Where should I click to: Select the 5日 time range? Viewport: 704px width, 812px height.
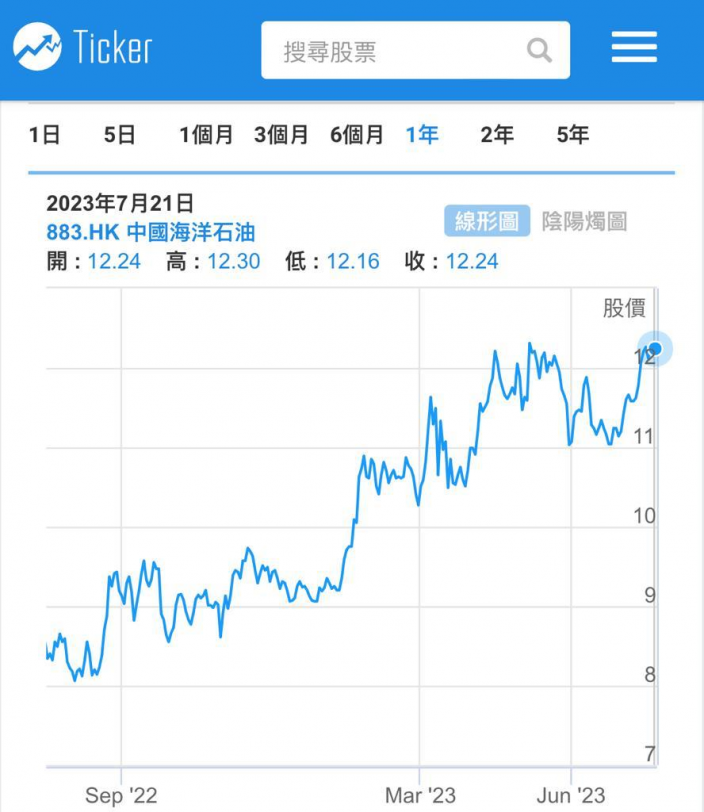point(120,135)
